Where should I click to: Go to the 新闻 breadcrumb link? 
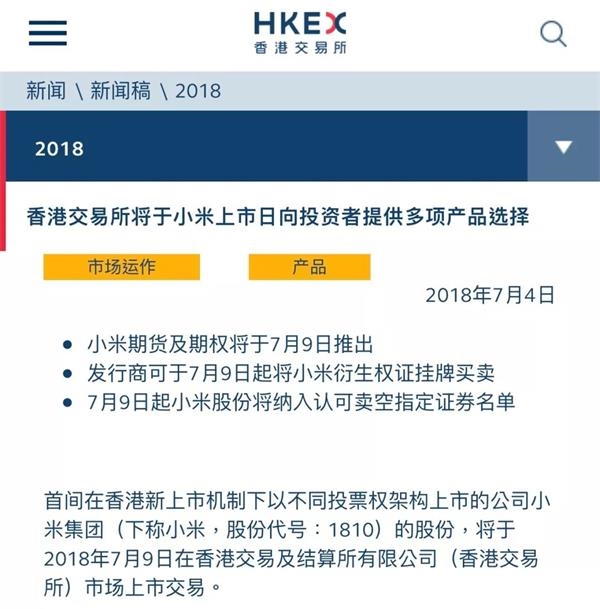pyautogui.click(x=45, y=91)
